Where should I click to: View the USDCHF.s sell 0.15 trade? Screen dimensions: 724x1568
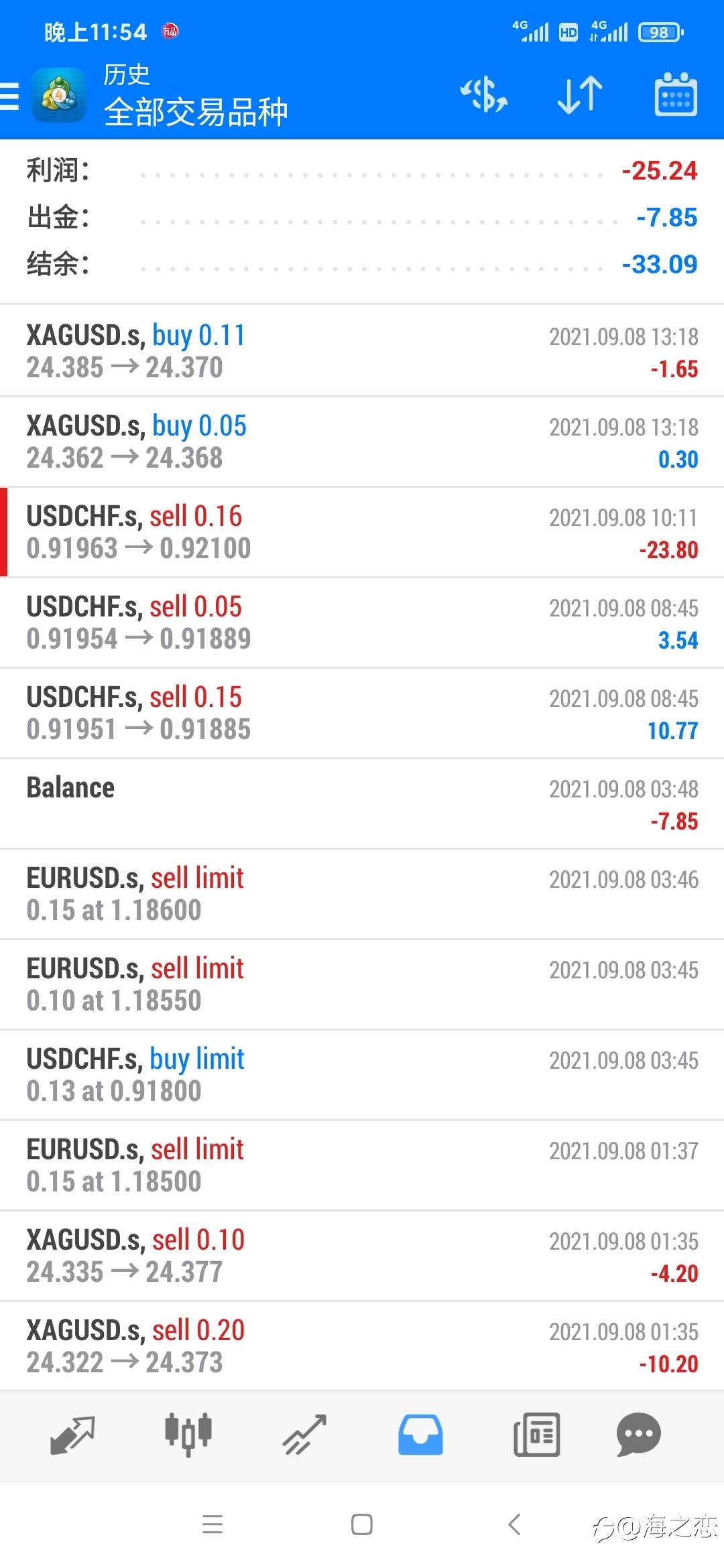[362, 714]
